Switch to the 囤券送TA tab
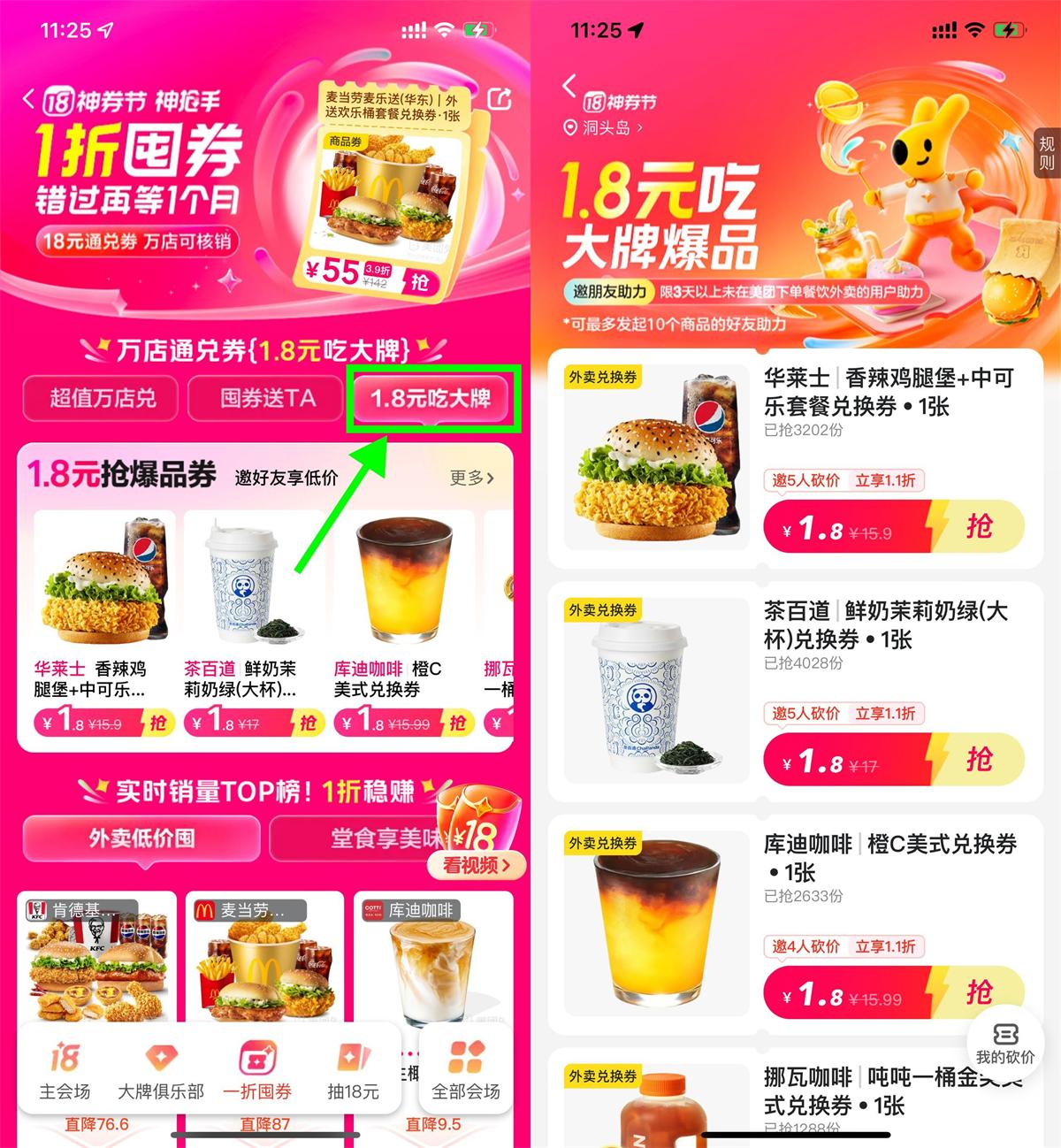 tap(268, 399)
